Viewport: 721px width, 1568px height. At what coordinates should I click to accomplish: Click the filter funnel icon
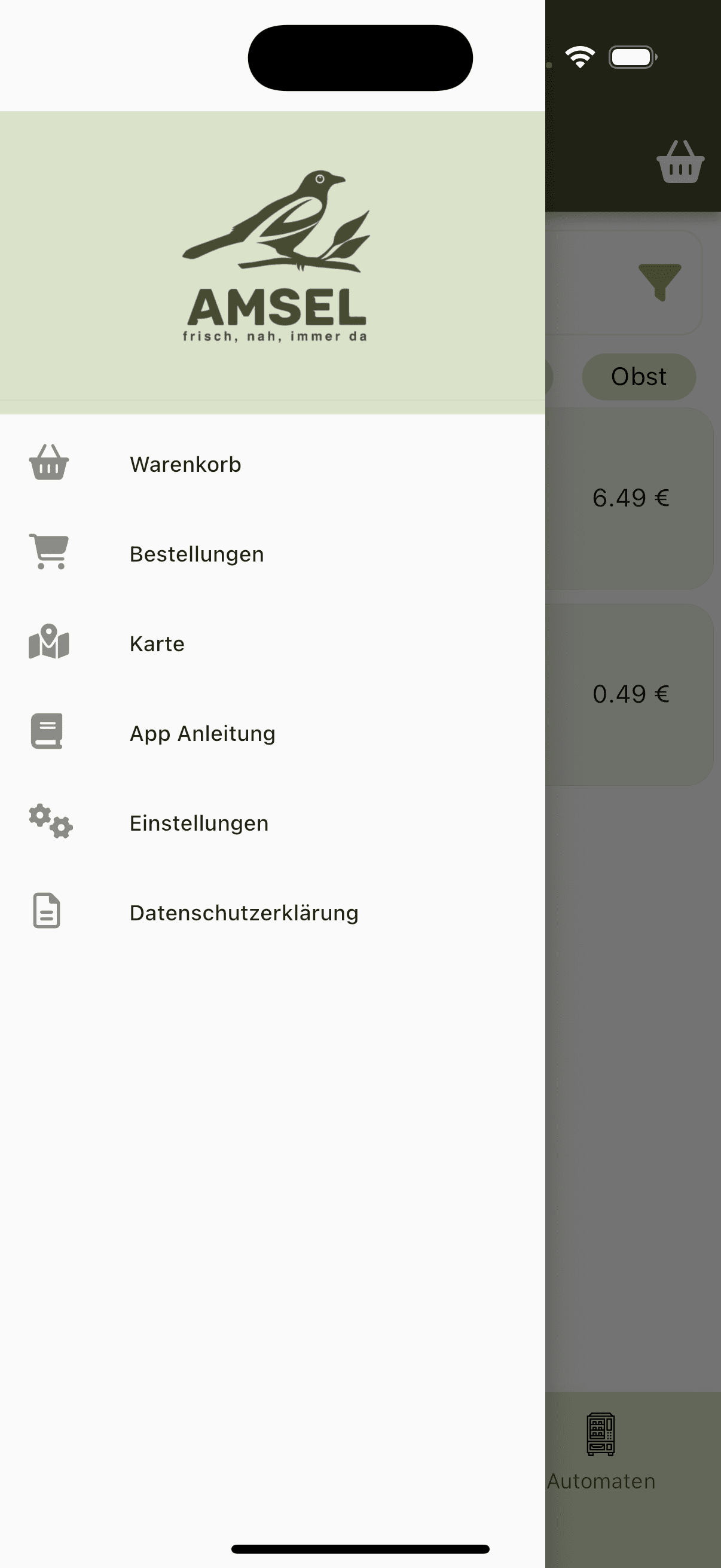(659, 283)
